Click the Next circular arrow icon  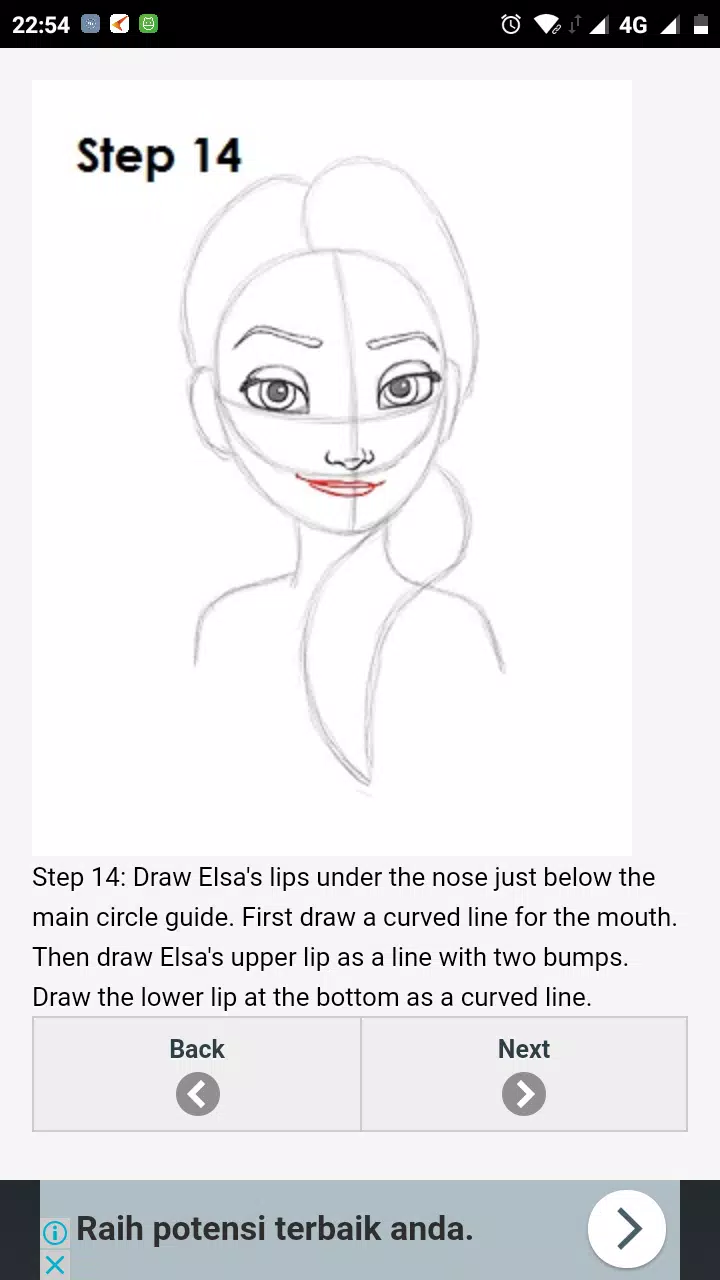tap(524, 1094)
